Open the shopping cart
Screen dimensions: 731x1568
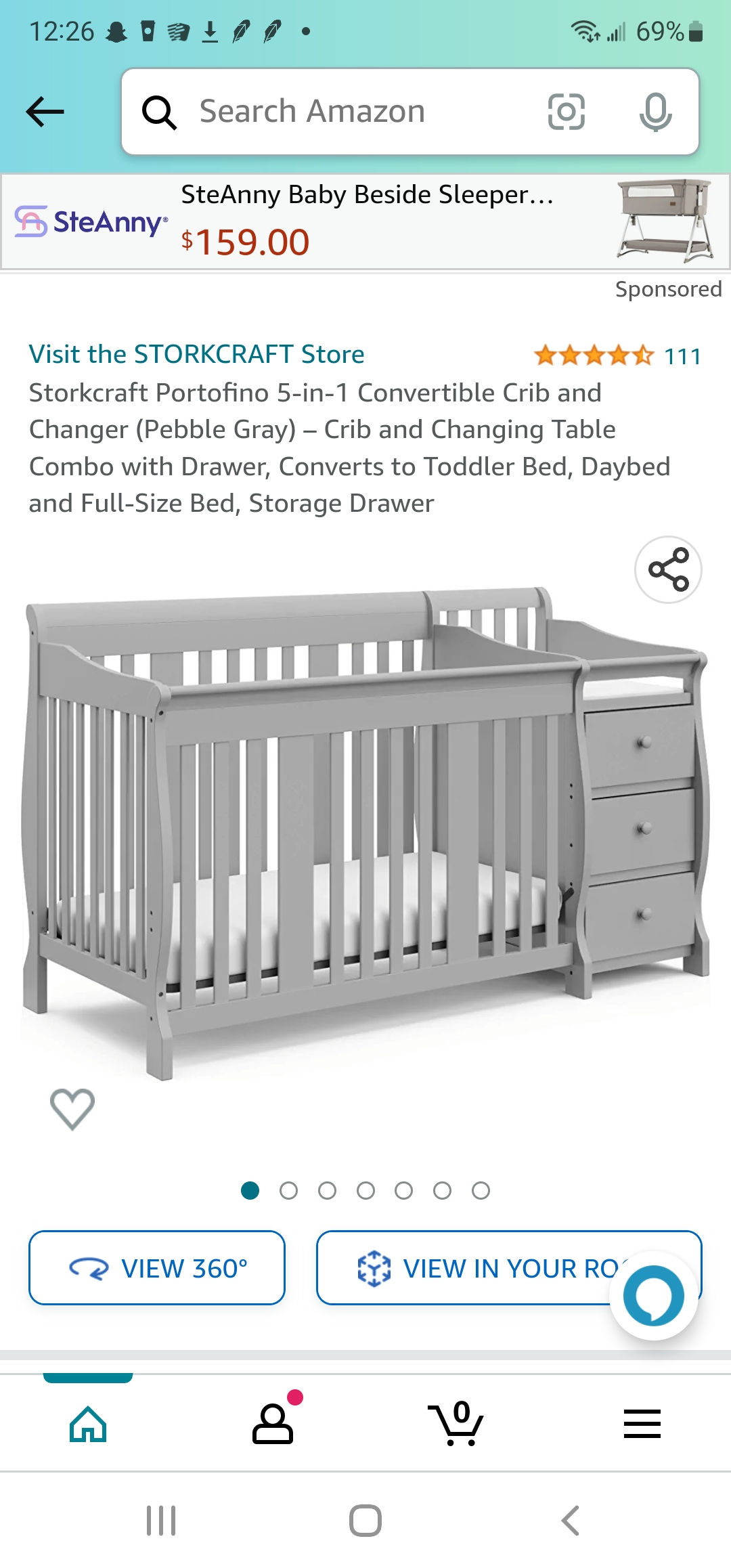[456, 1423]
